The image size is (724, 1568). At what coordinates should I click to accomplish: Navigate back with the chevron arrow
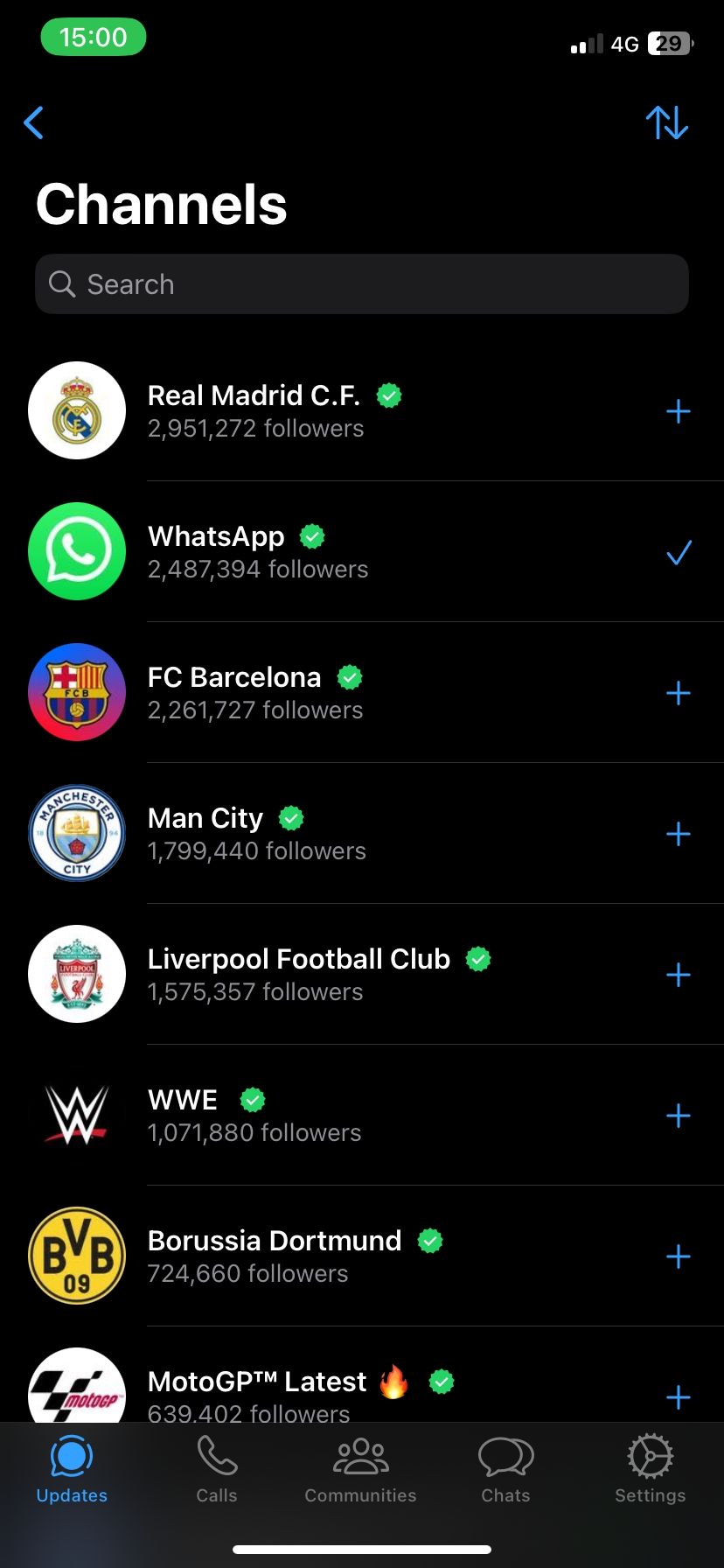coord(33,122)
